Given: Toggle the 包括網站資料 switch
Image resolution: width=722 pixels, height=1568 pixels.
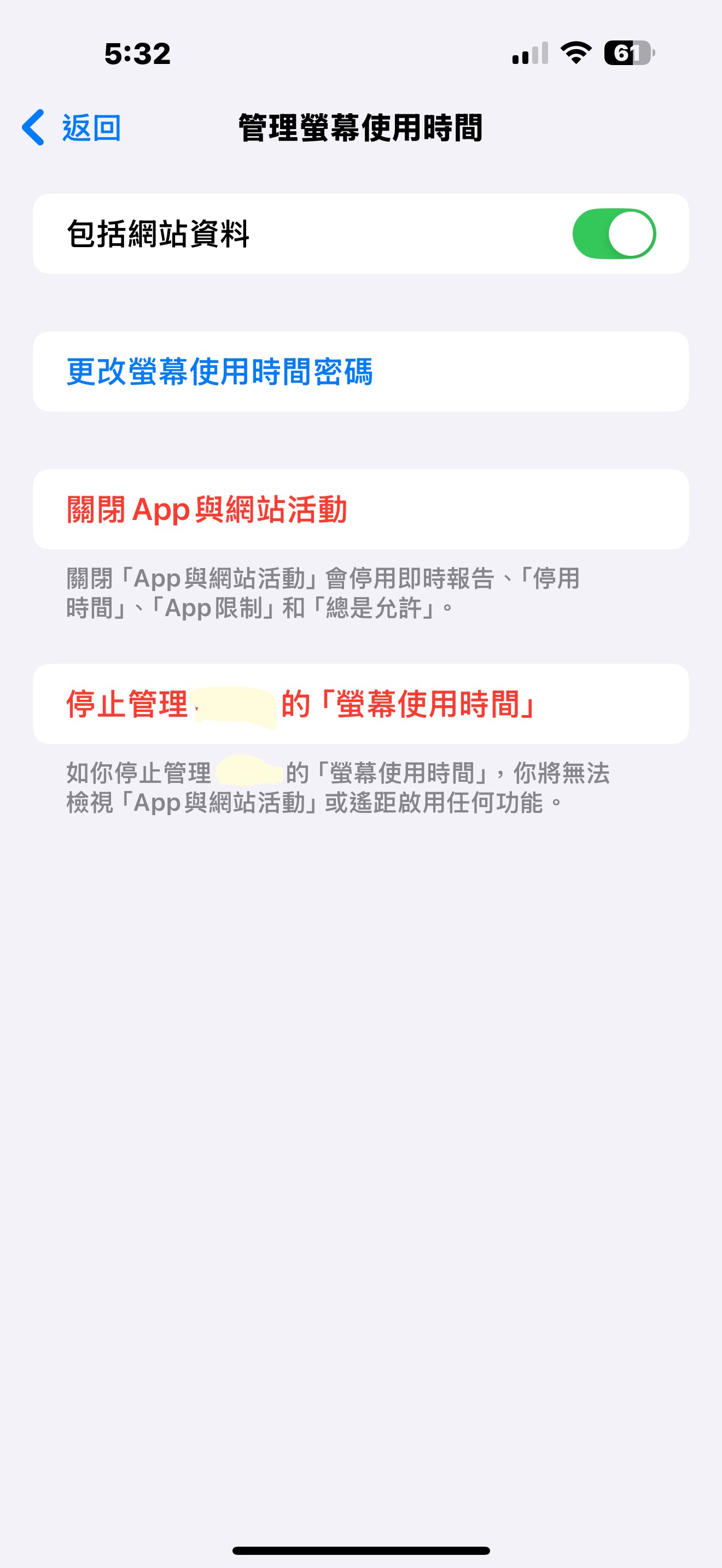Looking at the screenshot, I should click(x=613, y=234).
